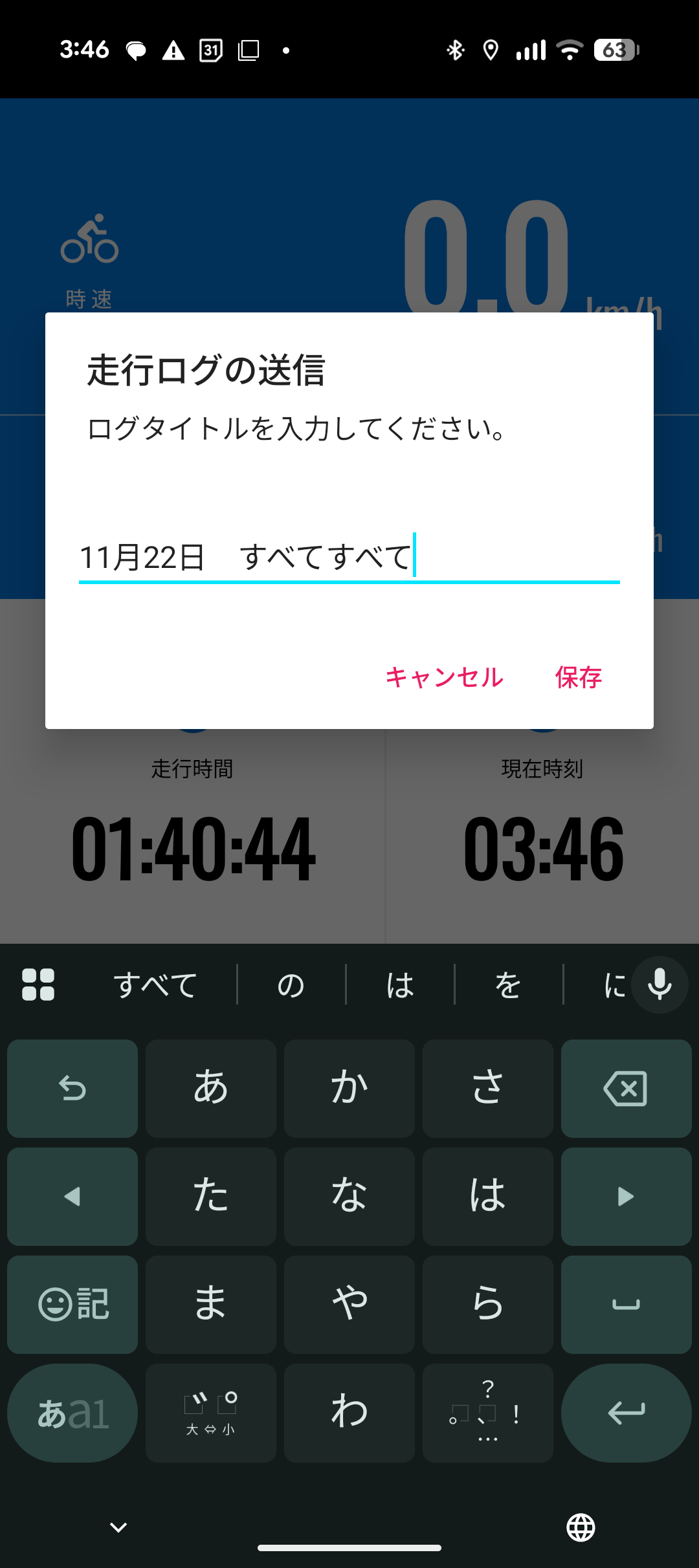Viewport: 699px width, 1568px height.
Task: Tap the log title text field
Action: pyautogui.click(x=348, y=557)
